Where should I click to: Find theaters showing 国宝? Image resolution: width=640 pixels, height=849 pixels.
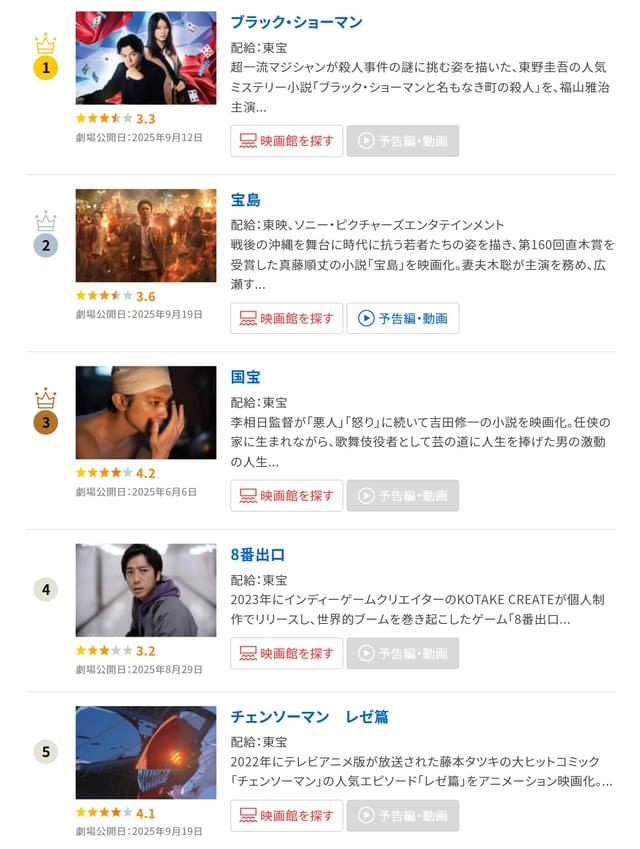point(286,495)
